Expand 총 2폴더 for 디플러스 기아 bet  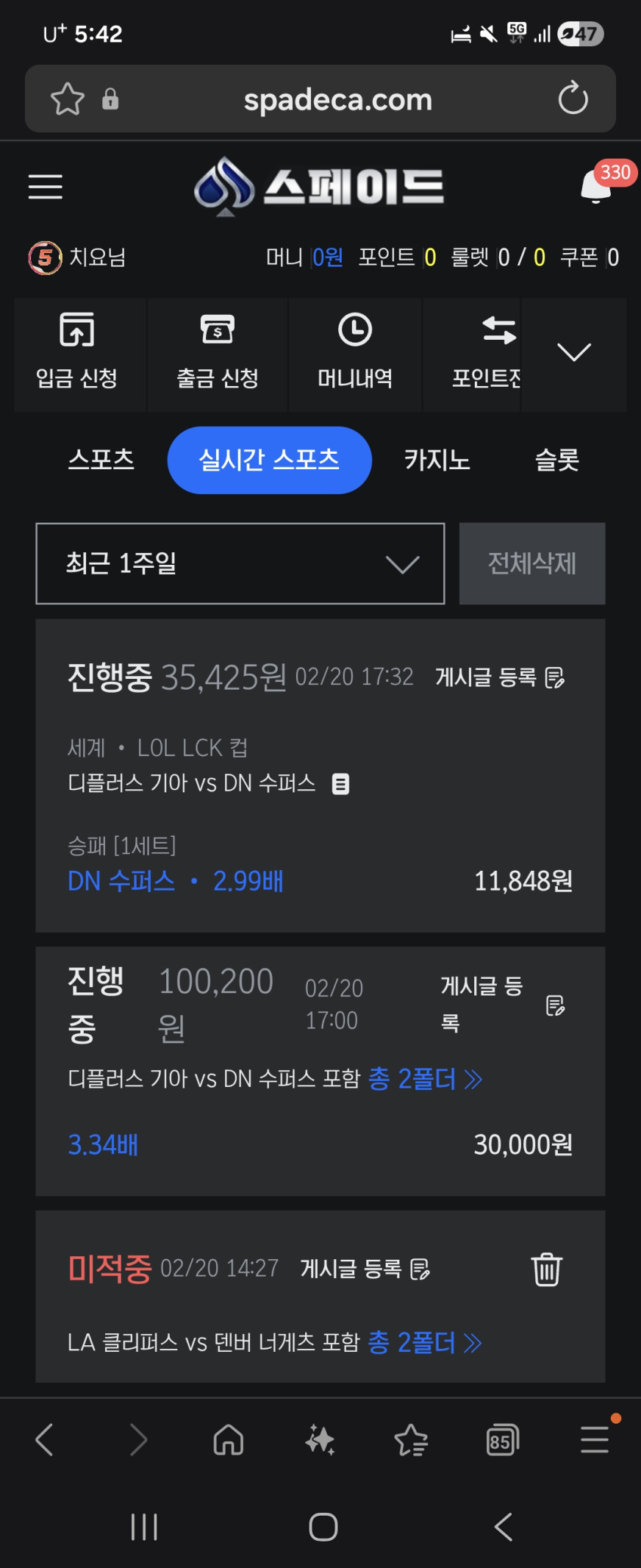pos(425,1079)
